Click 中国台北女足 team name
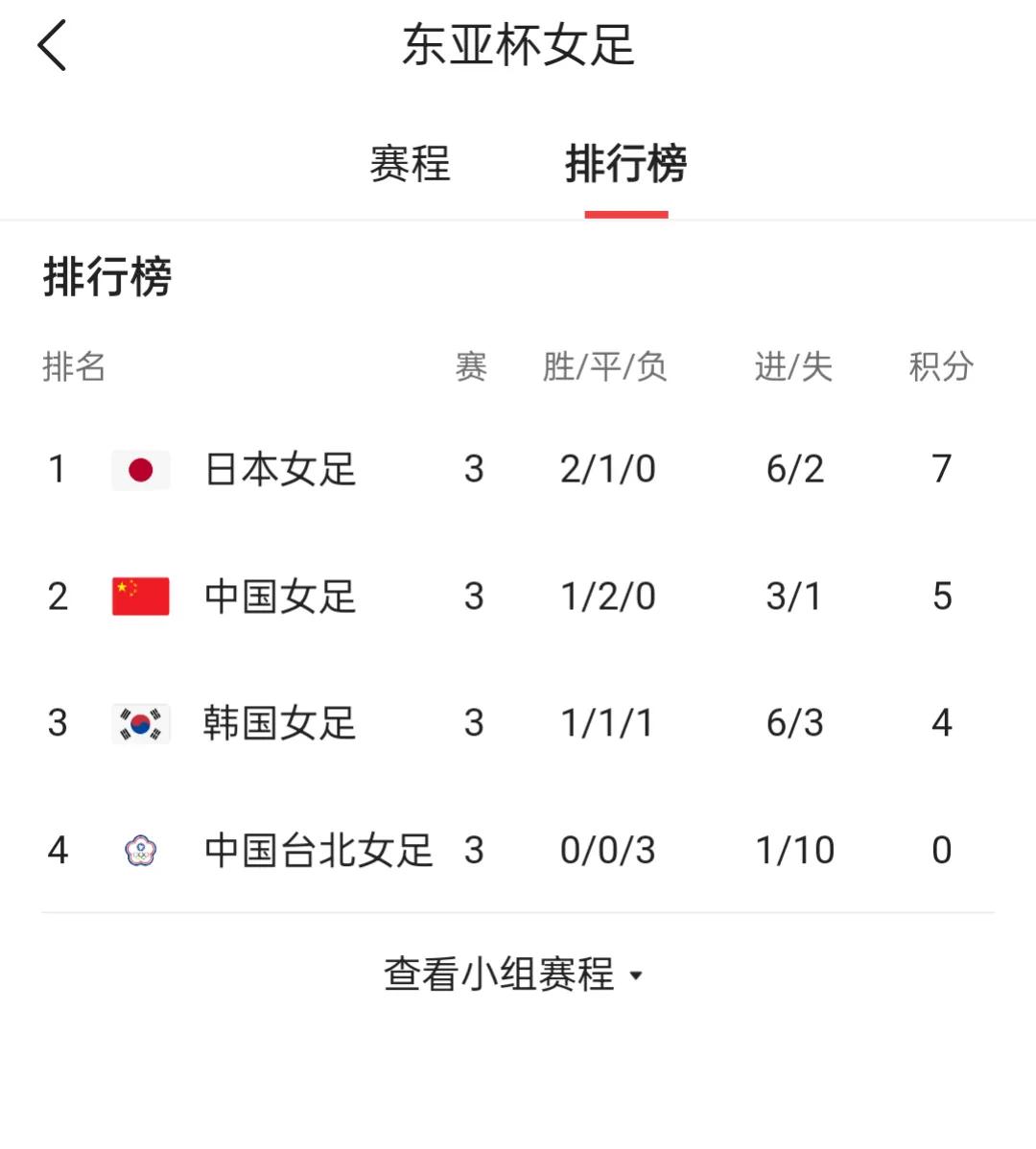The width and height of the screenshot is (1036, 1149). pos(318,850)
